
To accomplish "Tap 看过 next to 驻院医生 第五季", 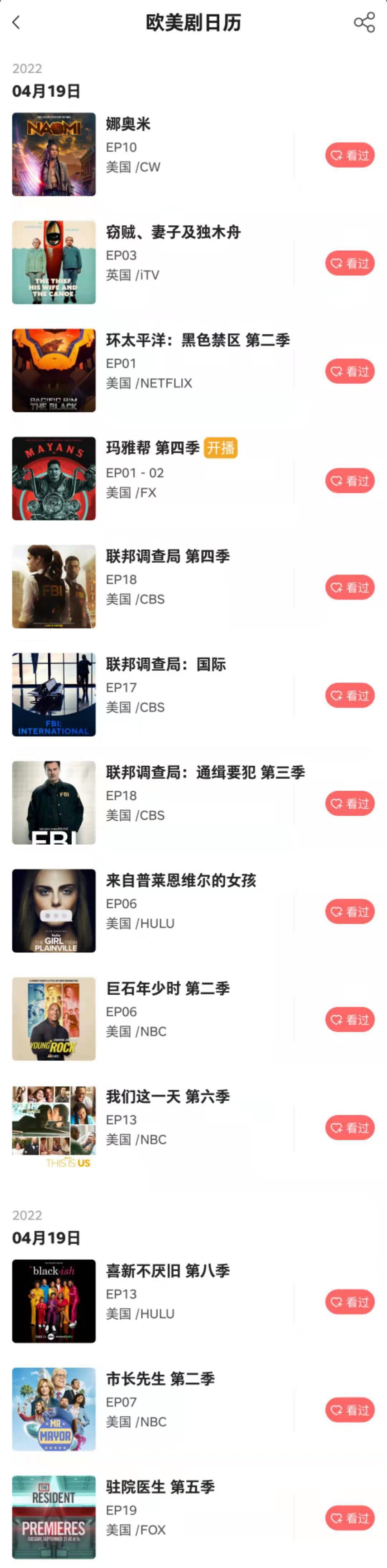I will (349, 1518).
